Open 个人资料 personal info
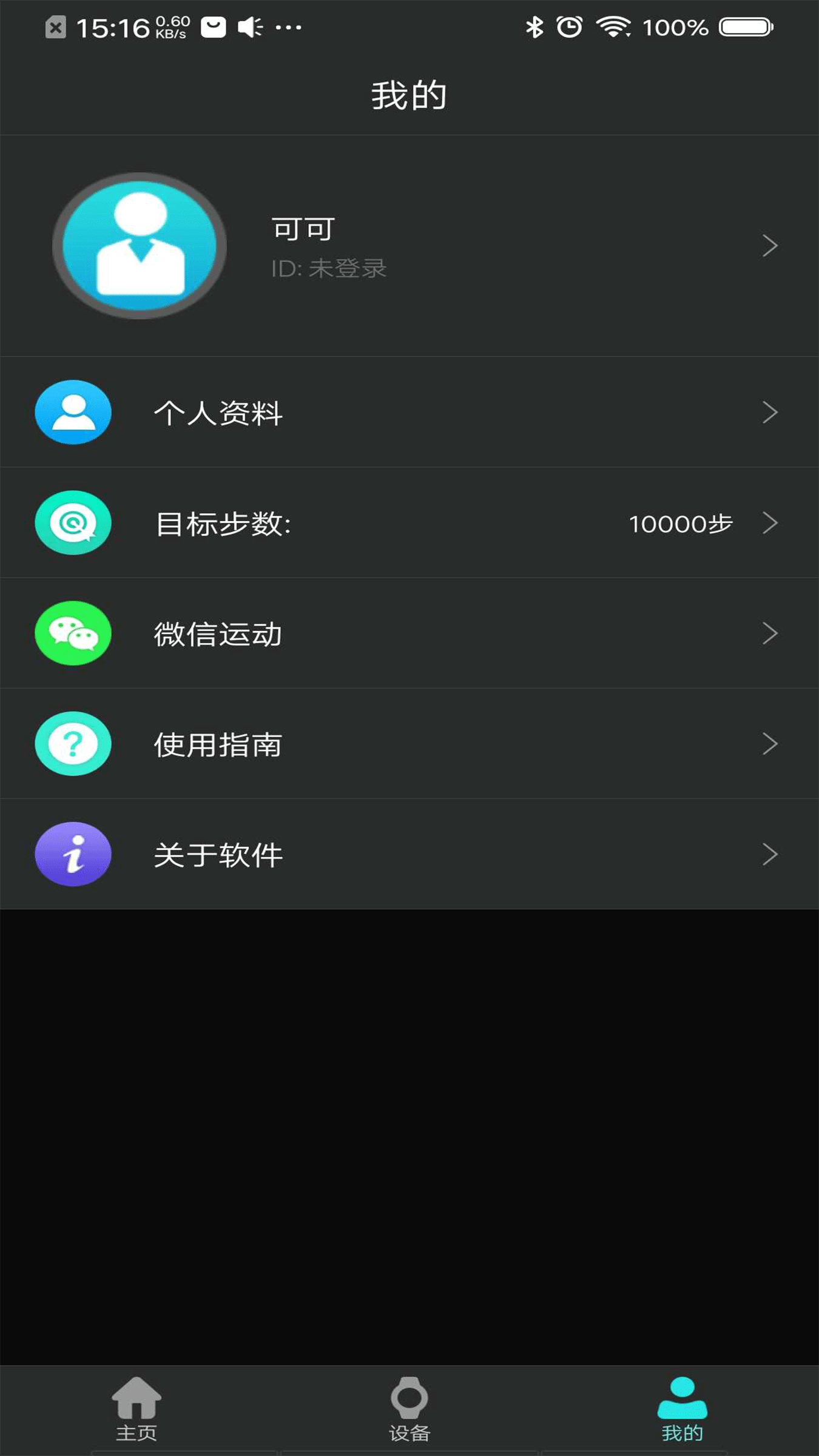 pyautogui.click(x=409, y=413)
